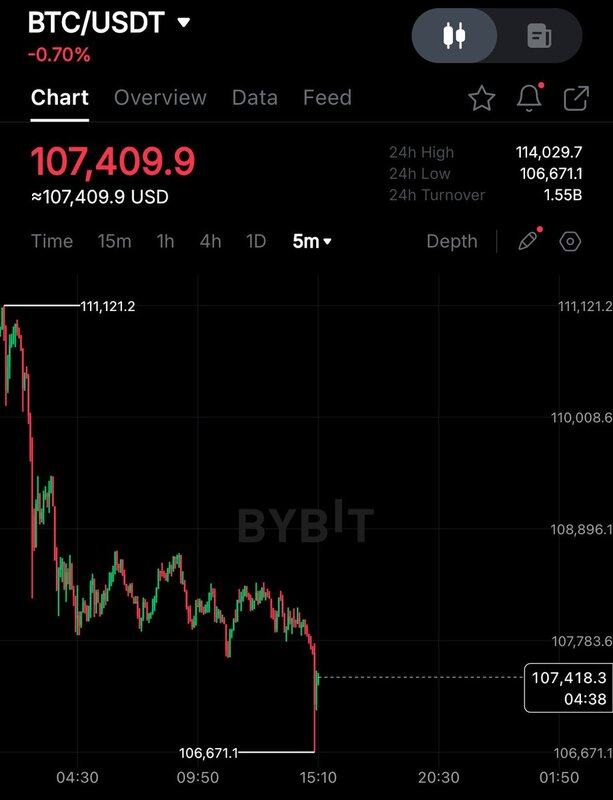Select the Time chart interval
Image resolution: width=613 pixels, height=800 pixels.
coord(52,241)
